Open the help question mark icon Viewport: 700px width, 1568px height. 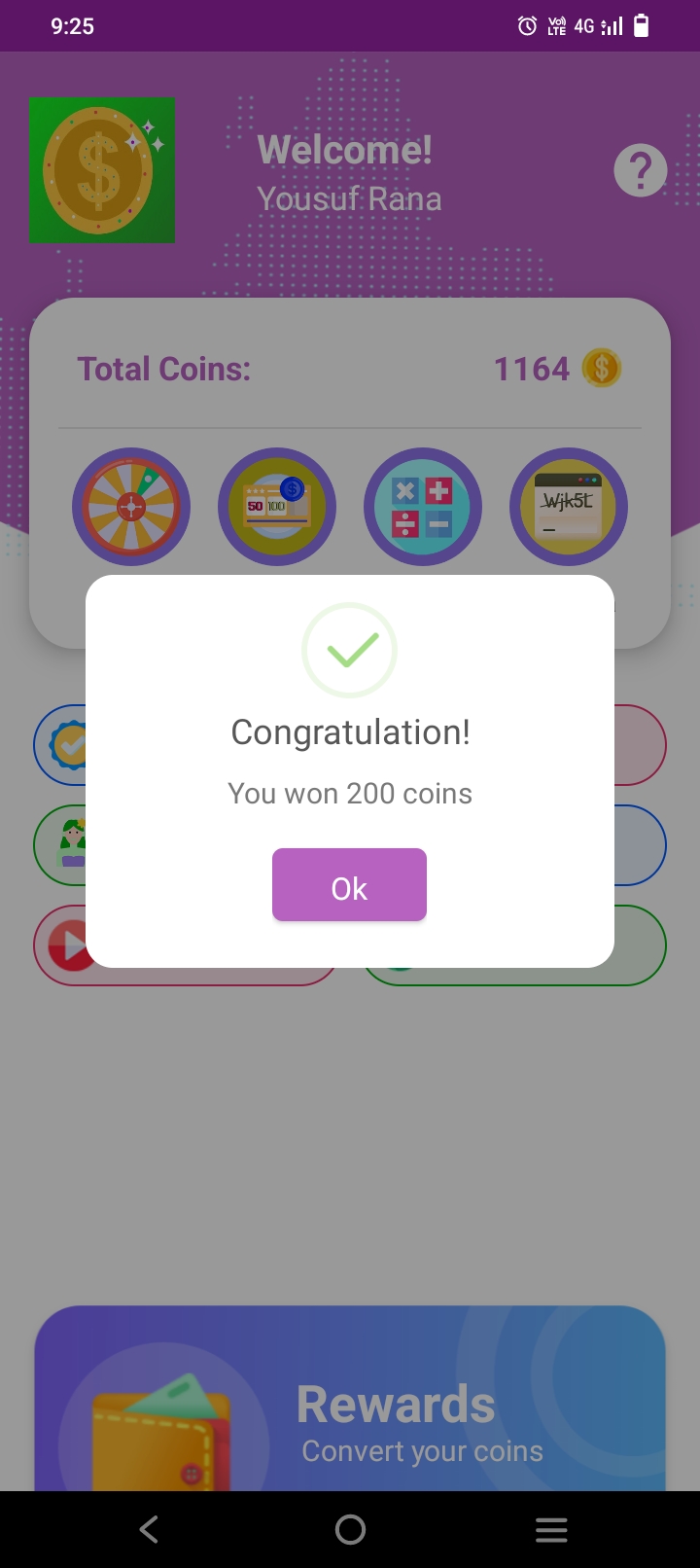pos(641,171)
